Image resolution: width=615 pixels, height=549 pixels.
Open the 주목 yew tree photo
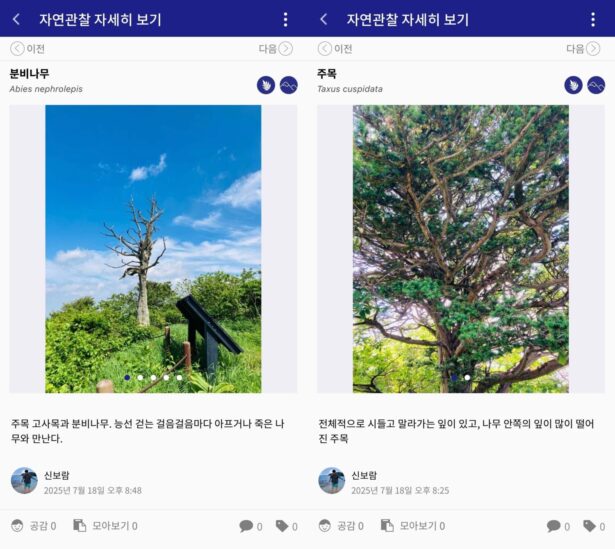pyautogui.click(x=460, y=248)
